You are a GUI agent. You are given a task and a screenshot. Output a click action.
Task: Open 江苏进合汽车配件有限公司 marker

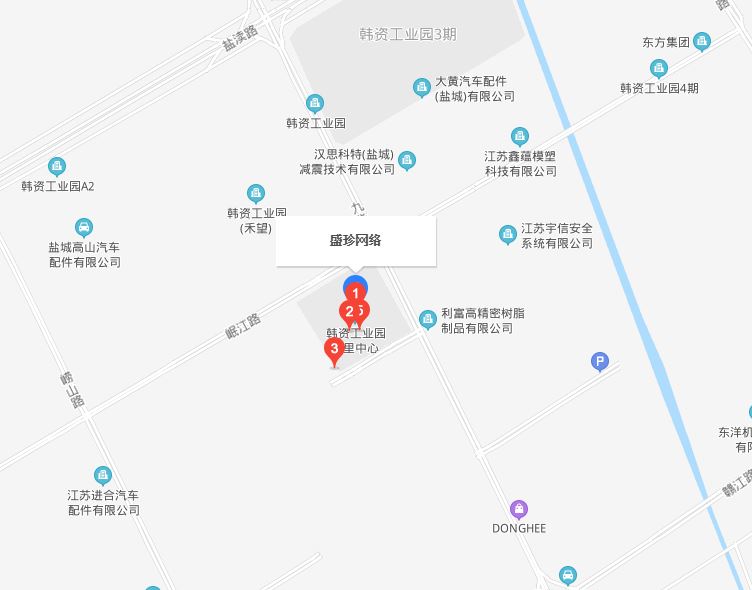tap(103, 475)
